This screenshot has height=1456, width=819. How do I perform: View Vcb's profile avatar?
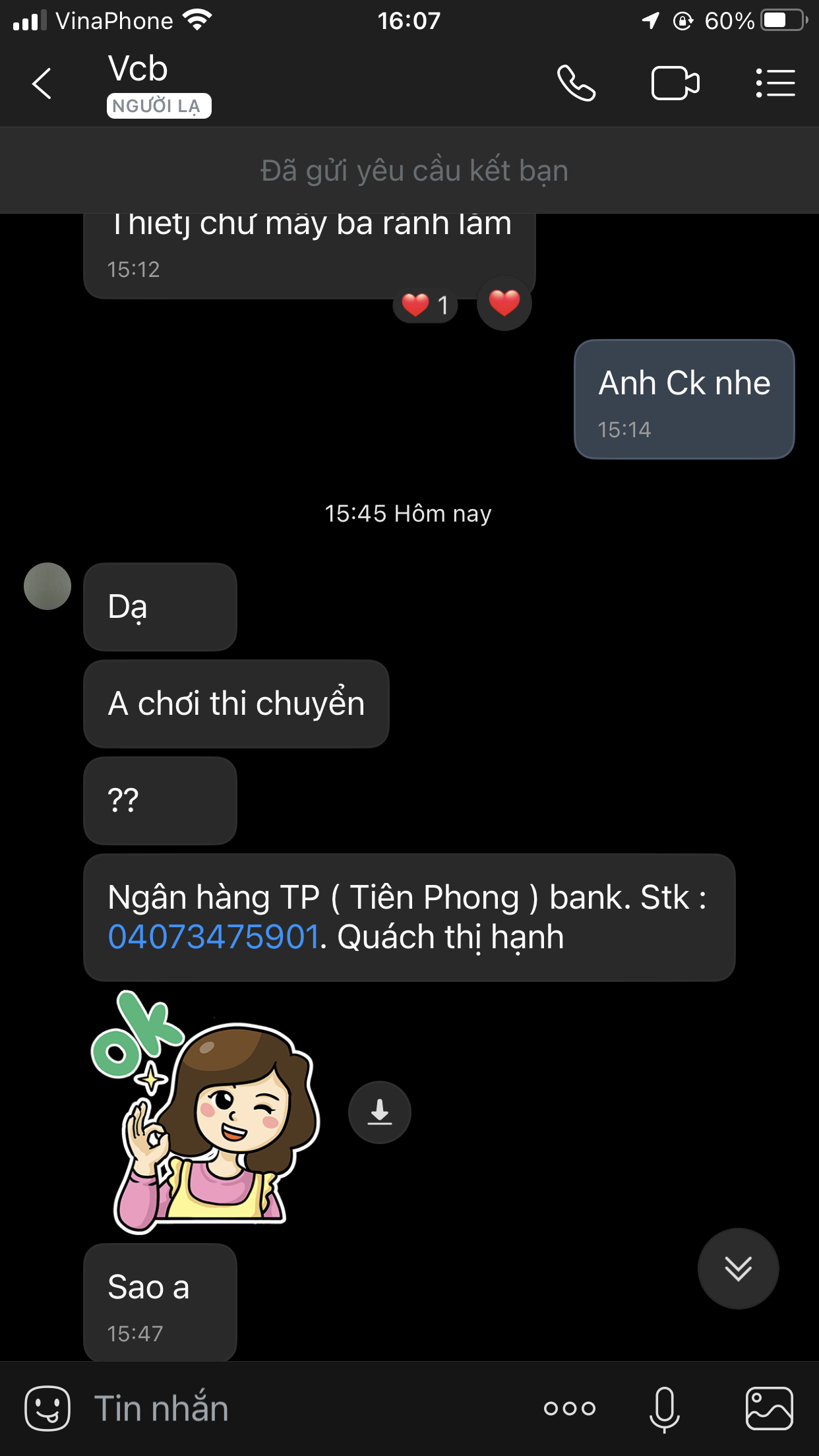tap(47, 586)
